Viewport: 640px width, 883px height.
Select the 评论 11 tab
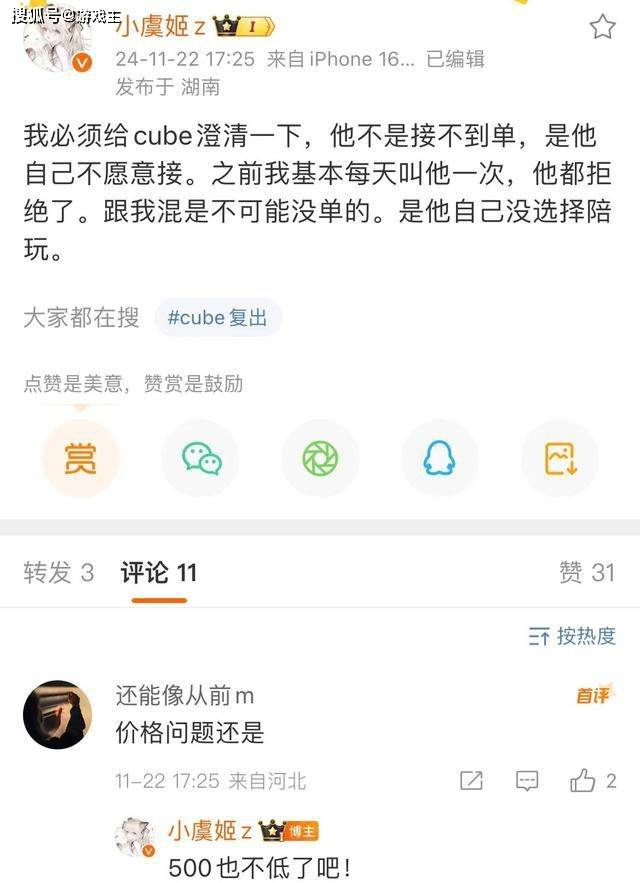159,572
